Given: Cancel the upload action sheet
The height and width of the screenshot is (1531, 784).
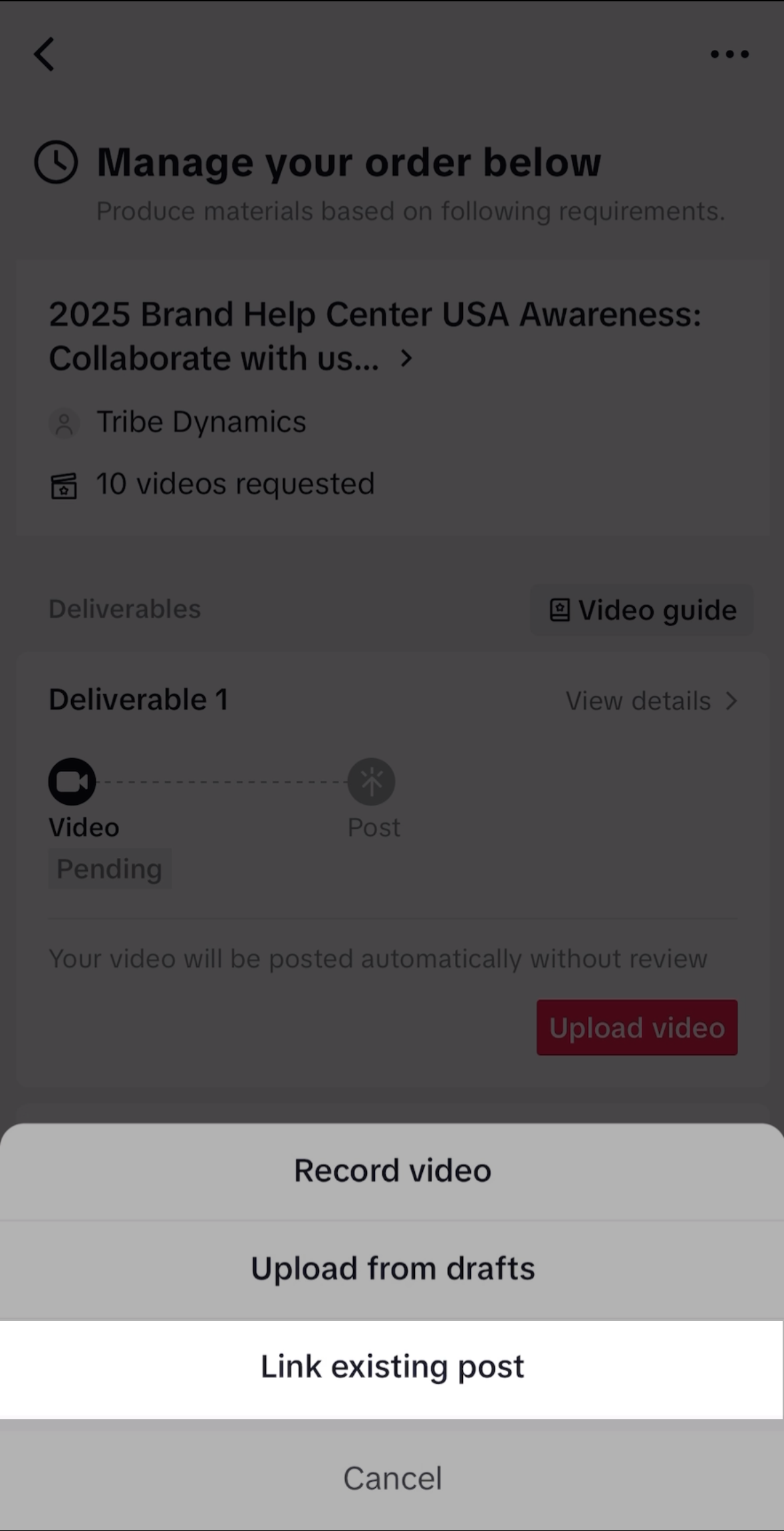Looking at the screenshot, I should coord(392,1478).
